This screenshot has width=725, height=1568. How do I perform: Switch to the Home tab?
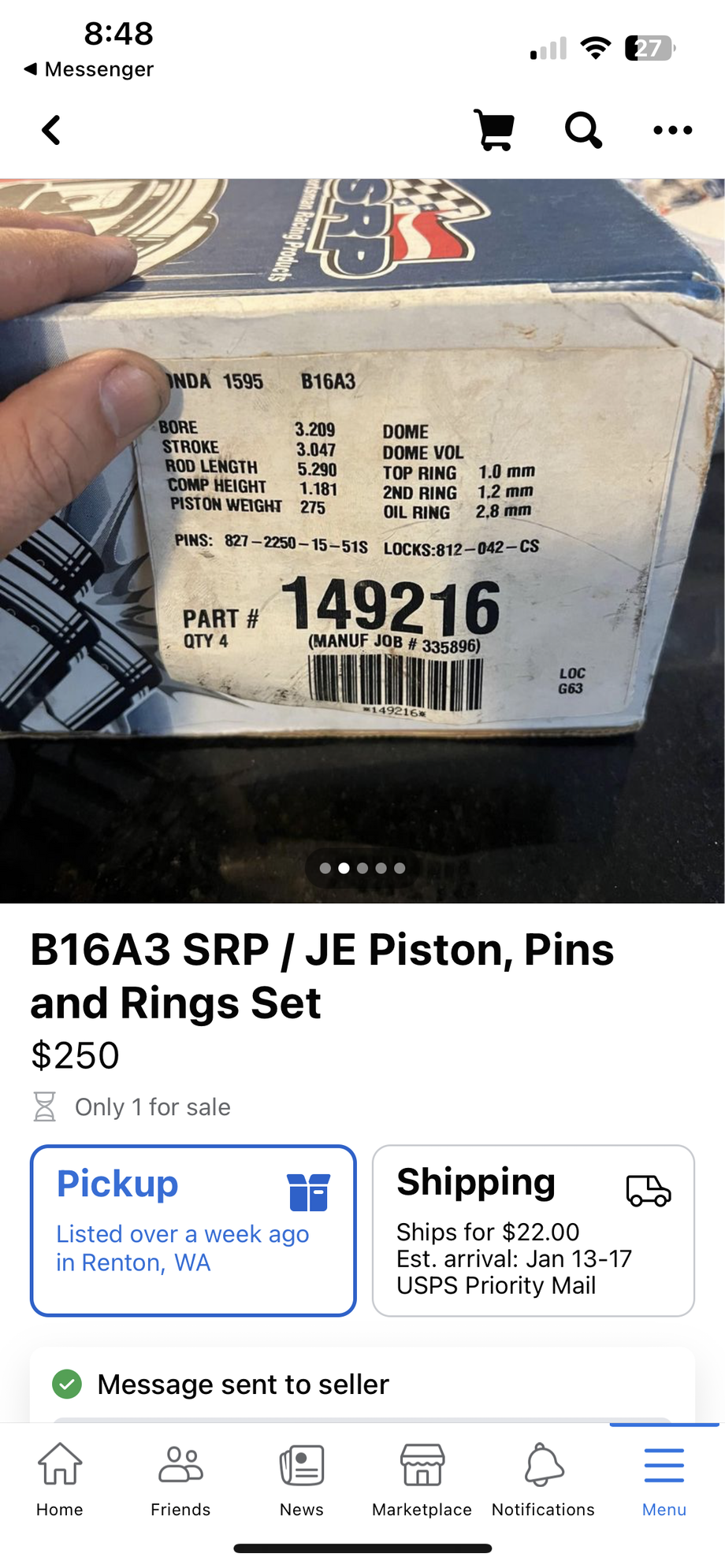tap(60, 1480)
